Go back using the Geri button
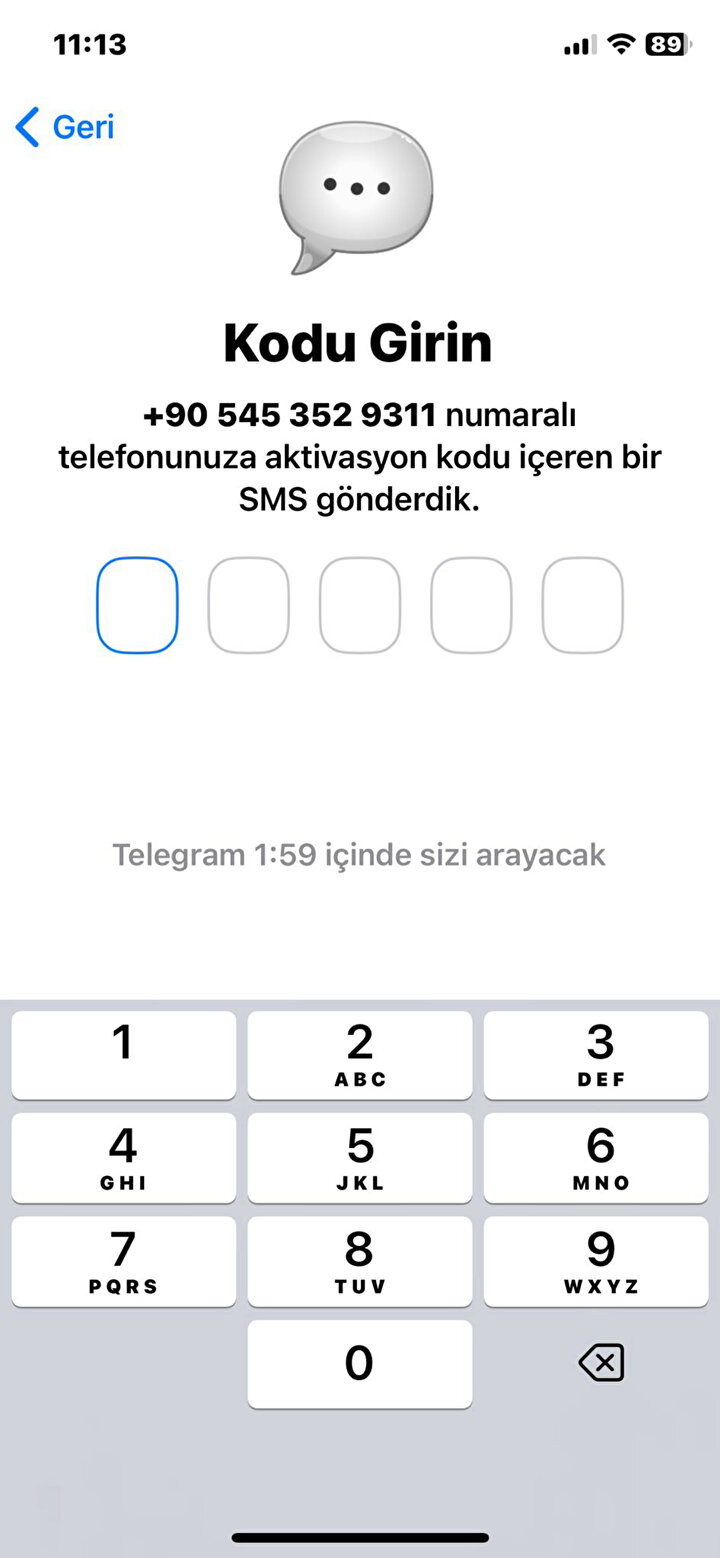720x1558 pixels. click(65, 128)
